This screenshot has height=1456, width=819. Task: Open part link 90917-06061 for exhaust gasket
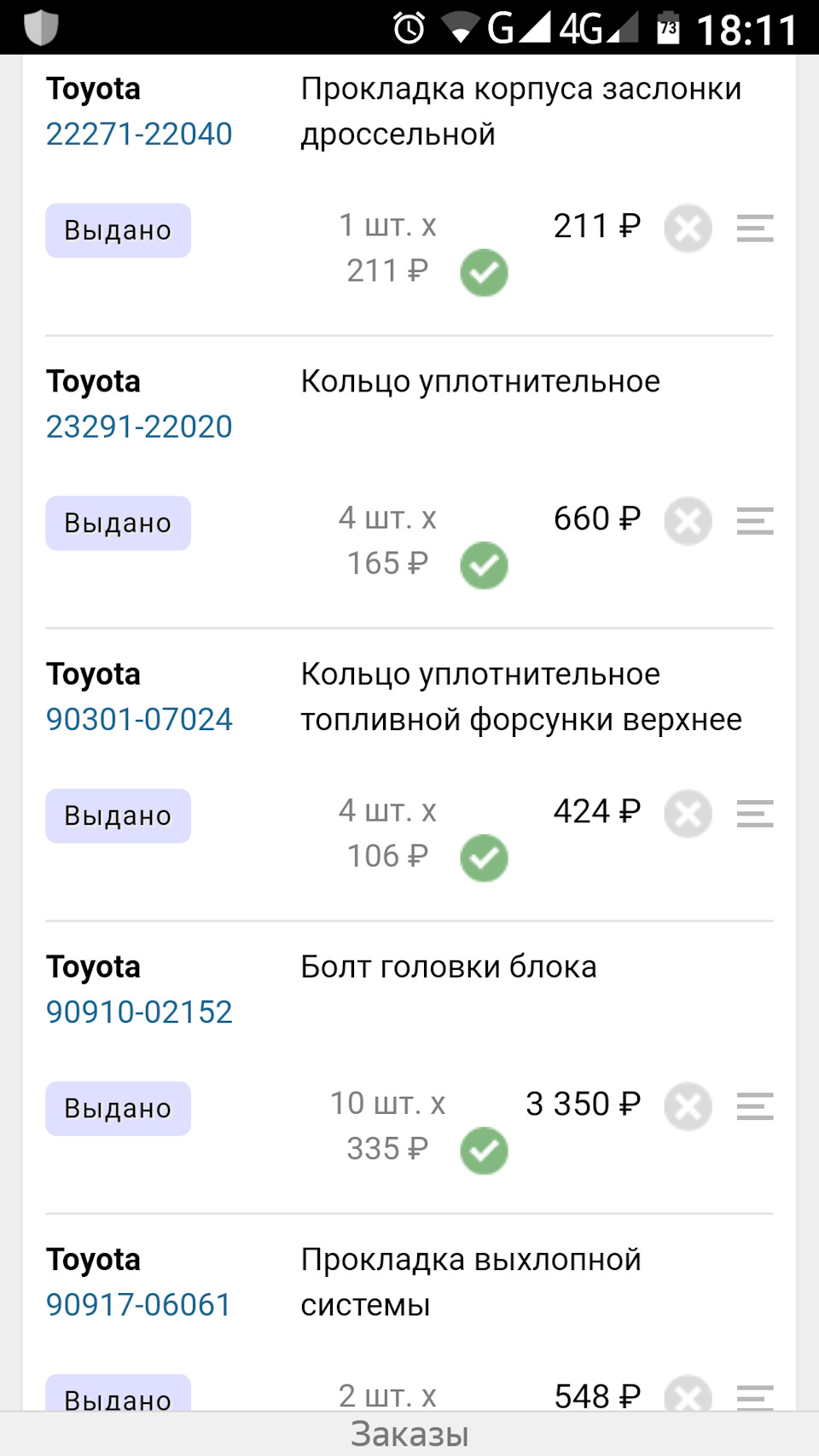[138, 1303]
